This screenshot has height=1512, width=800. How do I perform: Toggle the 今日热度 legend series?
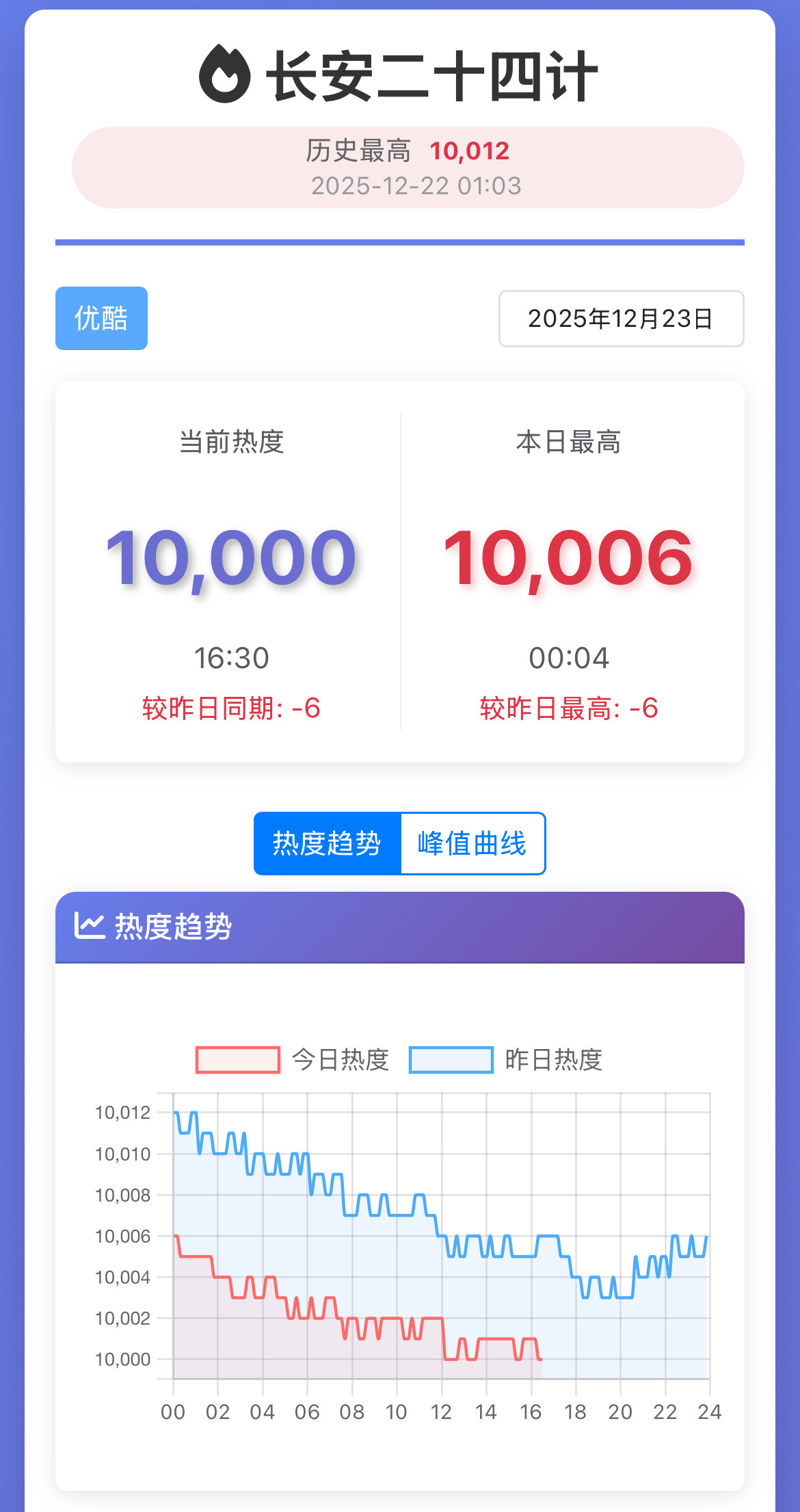pos(293,1059)
